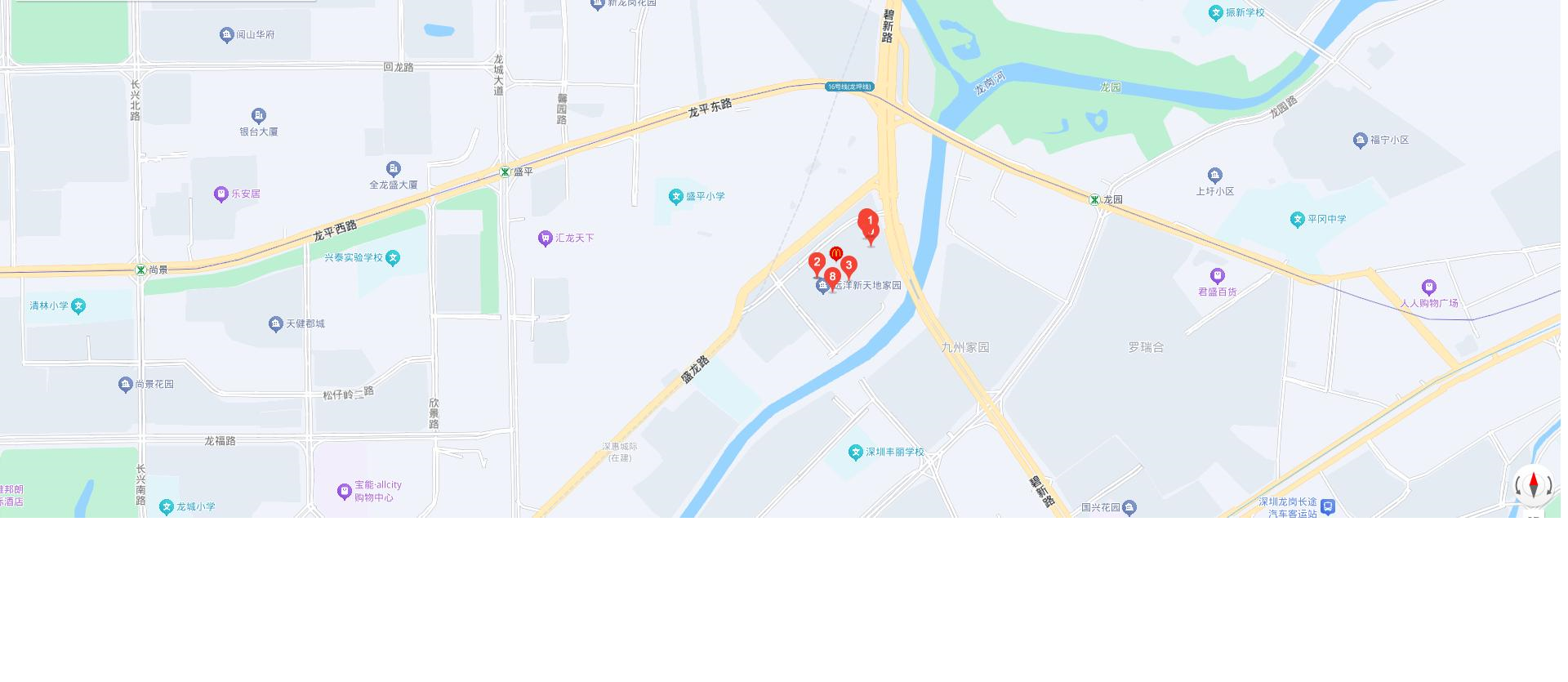
Task: Reset map orientation with the compass
Action: pyautogui.click(x=1533, y=484)
